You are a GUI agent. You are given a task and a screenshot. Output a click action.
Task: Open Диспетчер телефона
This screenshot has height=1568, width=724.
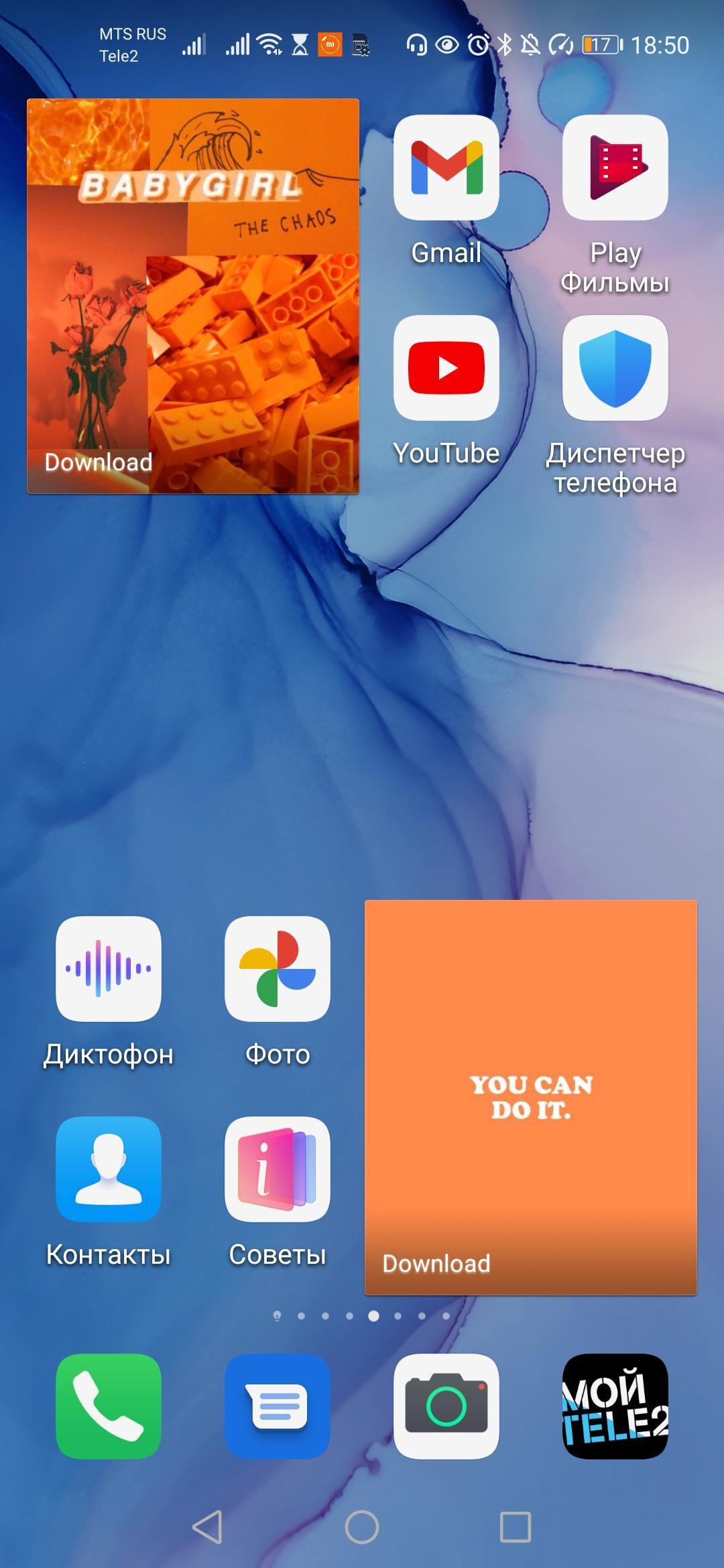click(615, 368)
